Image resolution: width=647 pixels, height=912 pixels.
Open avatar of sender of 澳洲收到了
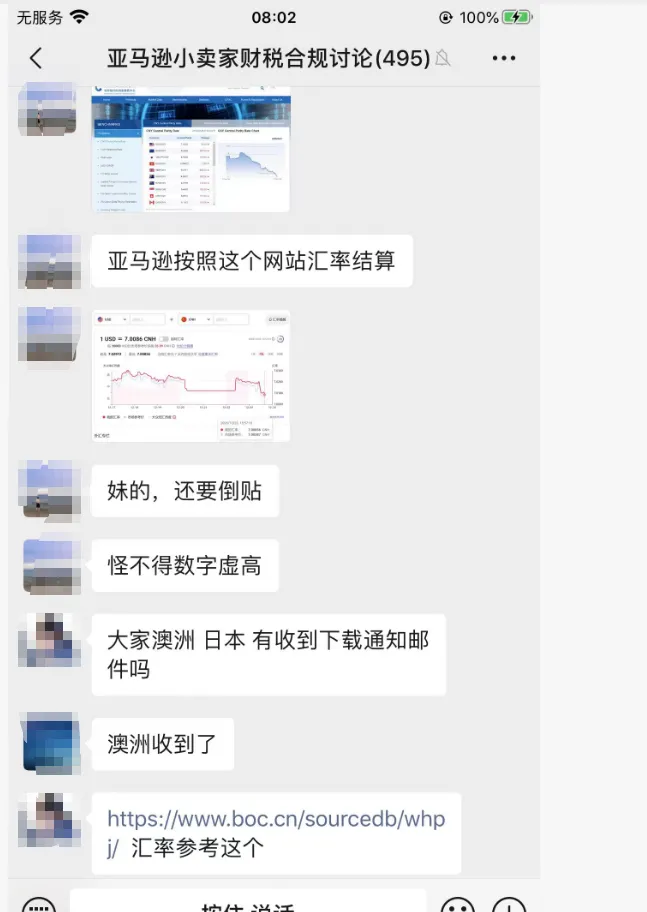click(x=49, y=743)
